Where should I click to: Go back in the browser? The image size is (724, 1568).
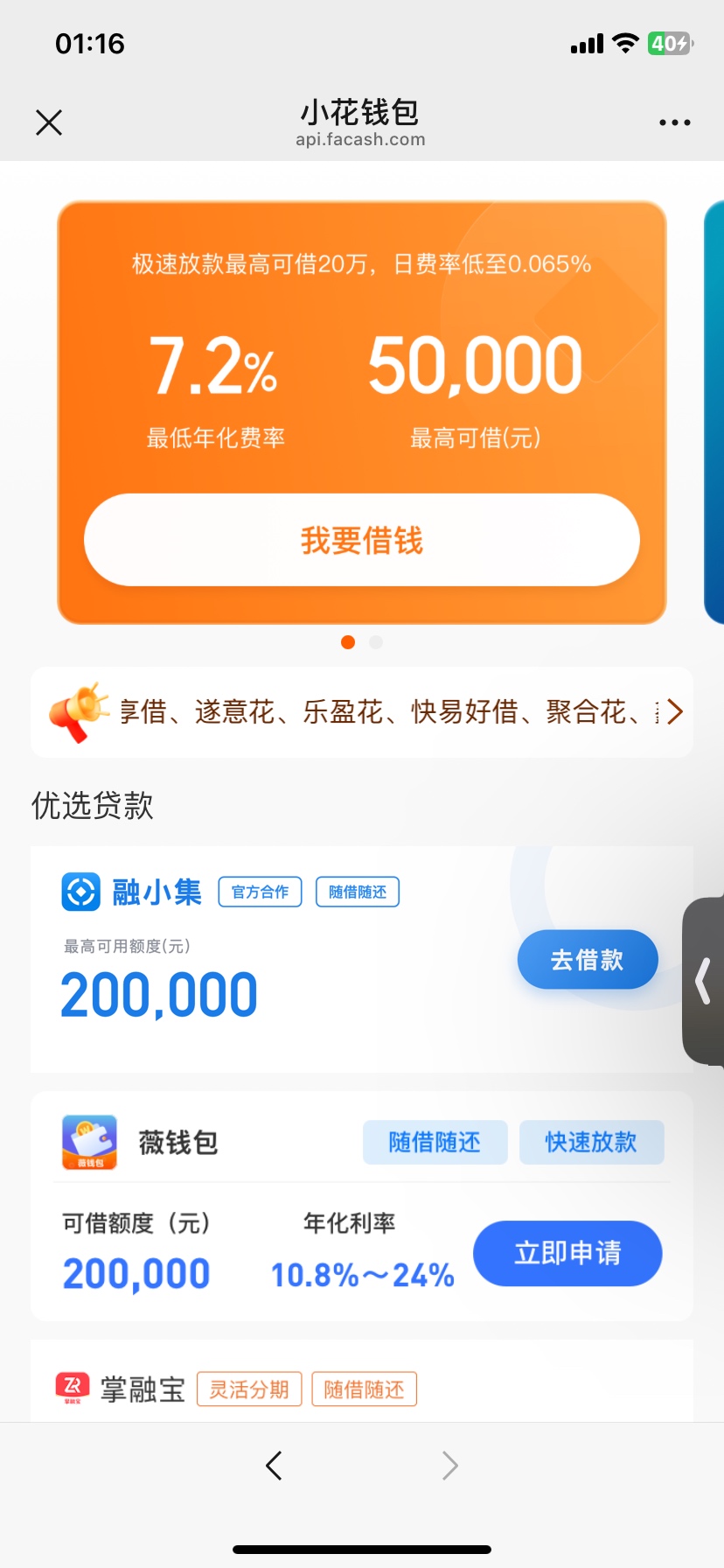[x=274, y=1465]
